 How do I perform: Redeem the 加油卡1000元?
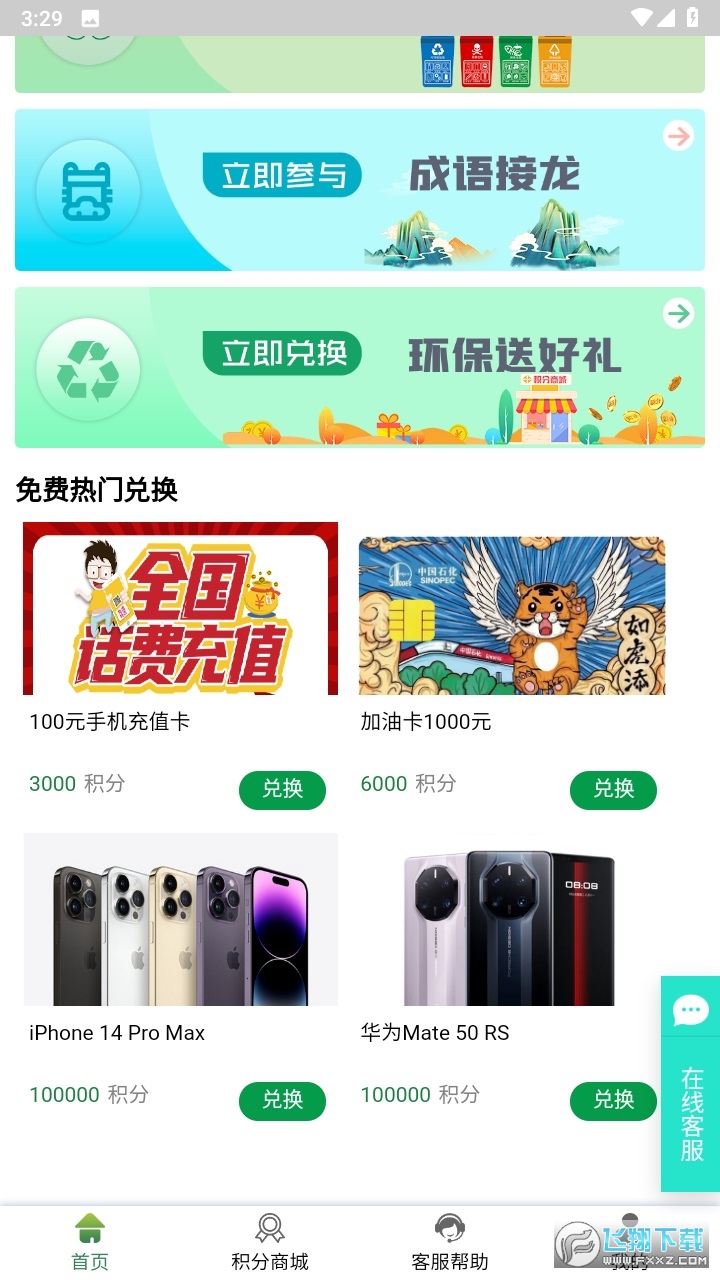[613, 789]
